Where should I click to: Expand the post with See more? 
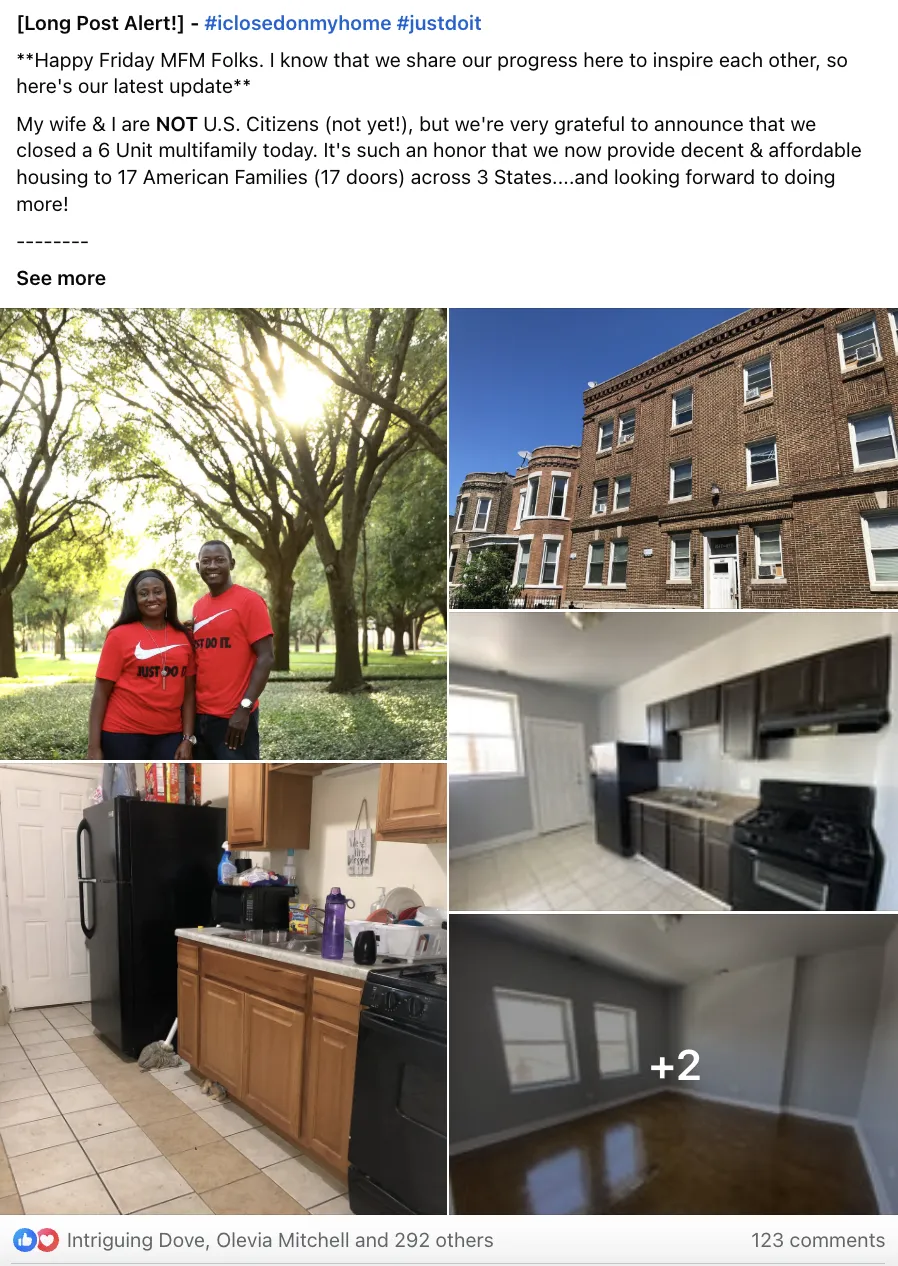click(x=61, y=278)
